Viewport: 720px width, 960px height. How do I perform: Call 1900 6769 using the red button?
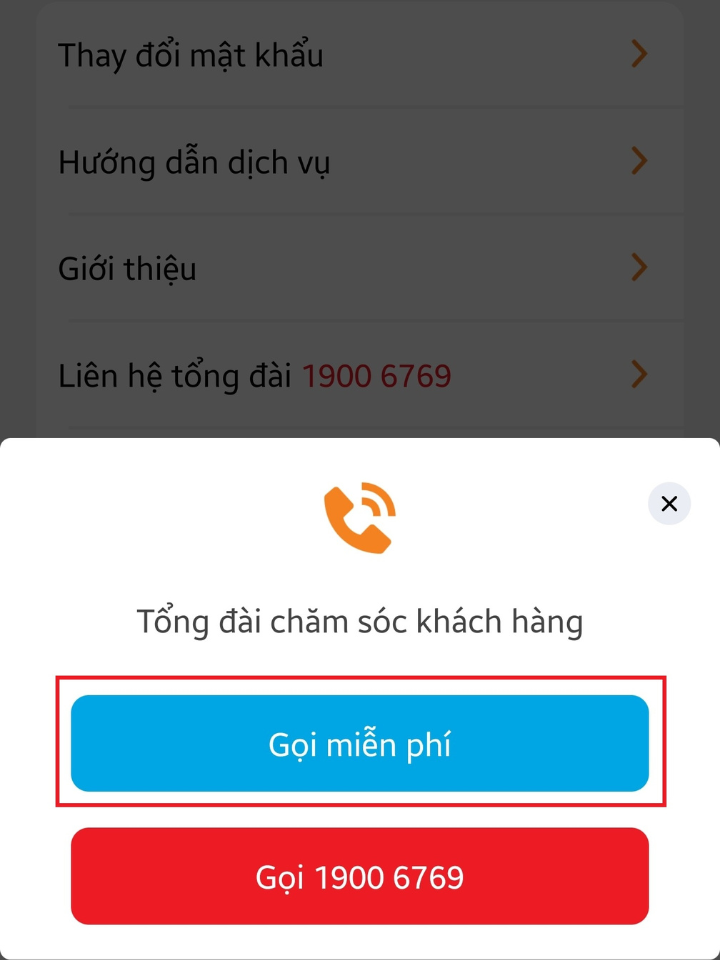coord(360,877)
